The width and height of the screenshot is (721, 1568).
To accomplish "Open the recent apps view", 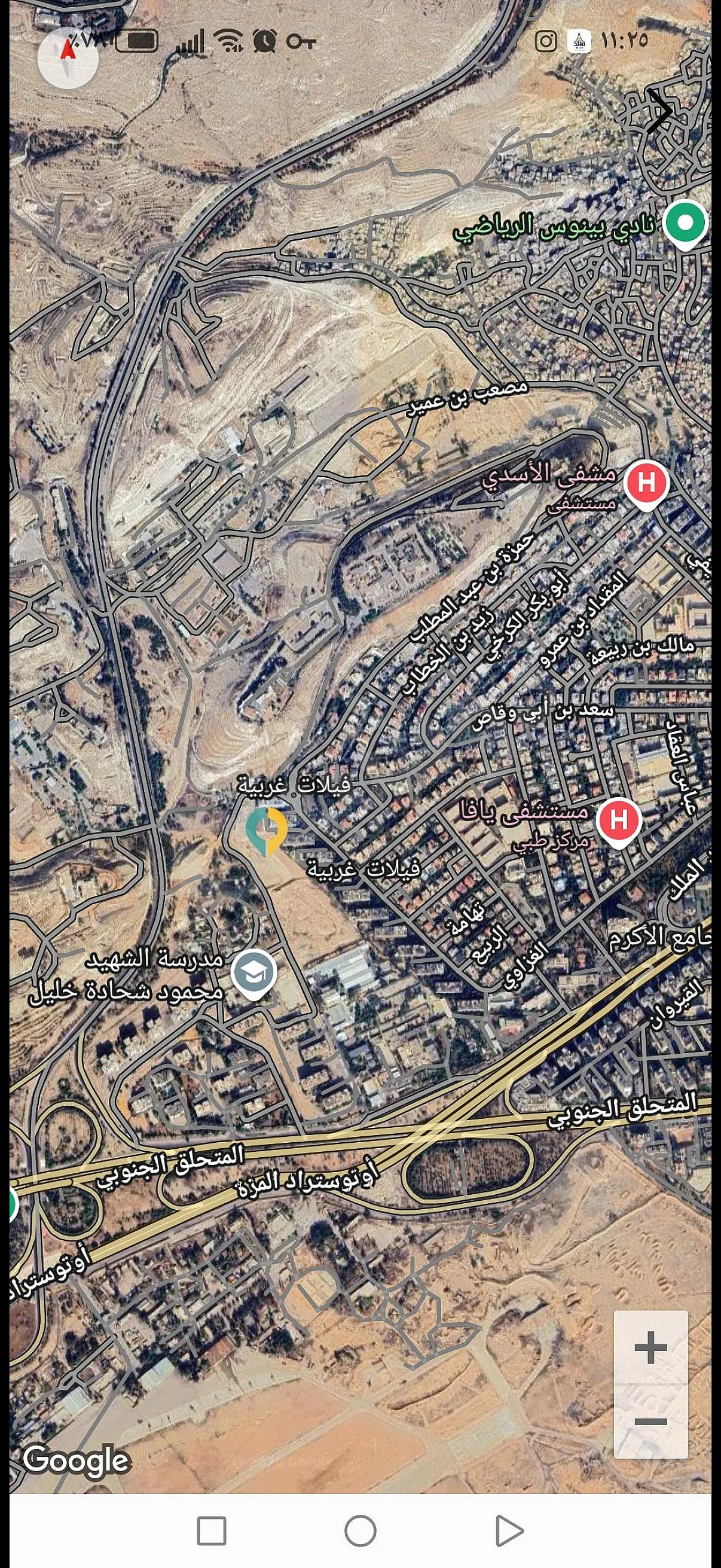I will (211, 1531).
